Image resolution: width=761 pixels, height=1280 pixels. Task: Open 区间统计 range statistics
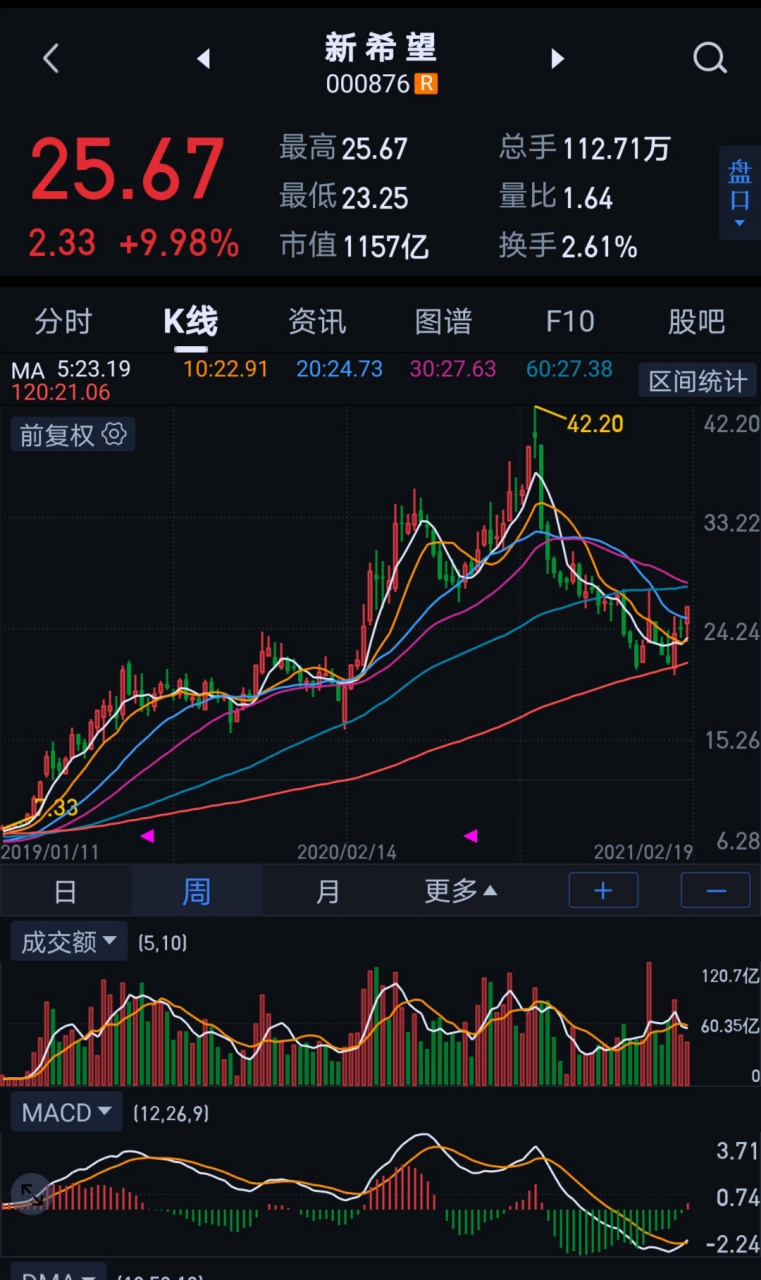click(698, 381)
